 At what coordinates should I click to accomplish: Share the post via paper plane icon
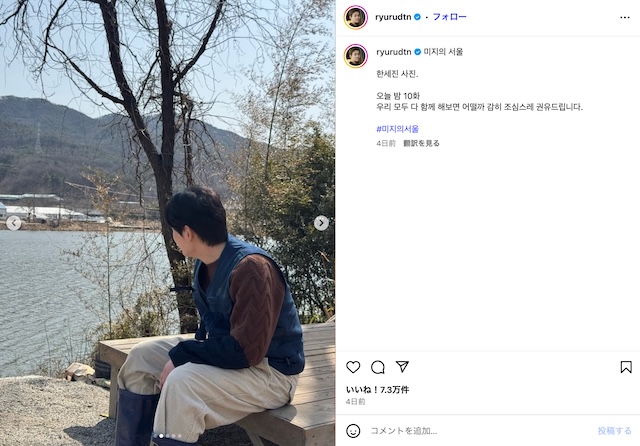point(402,367)
